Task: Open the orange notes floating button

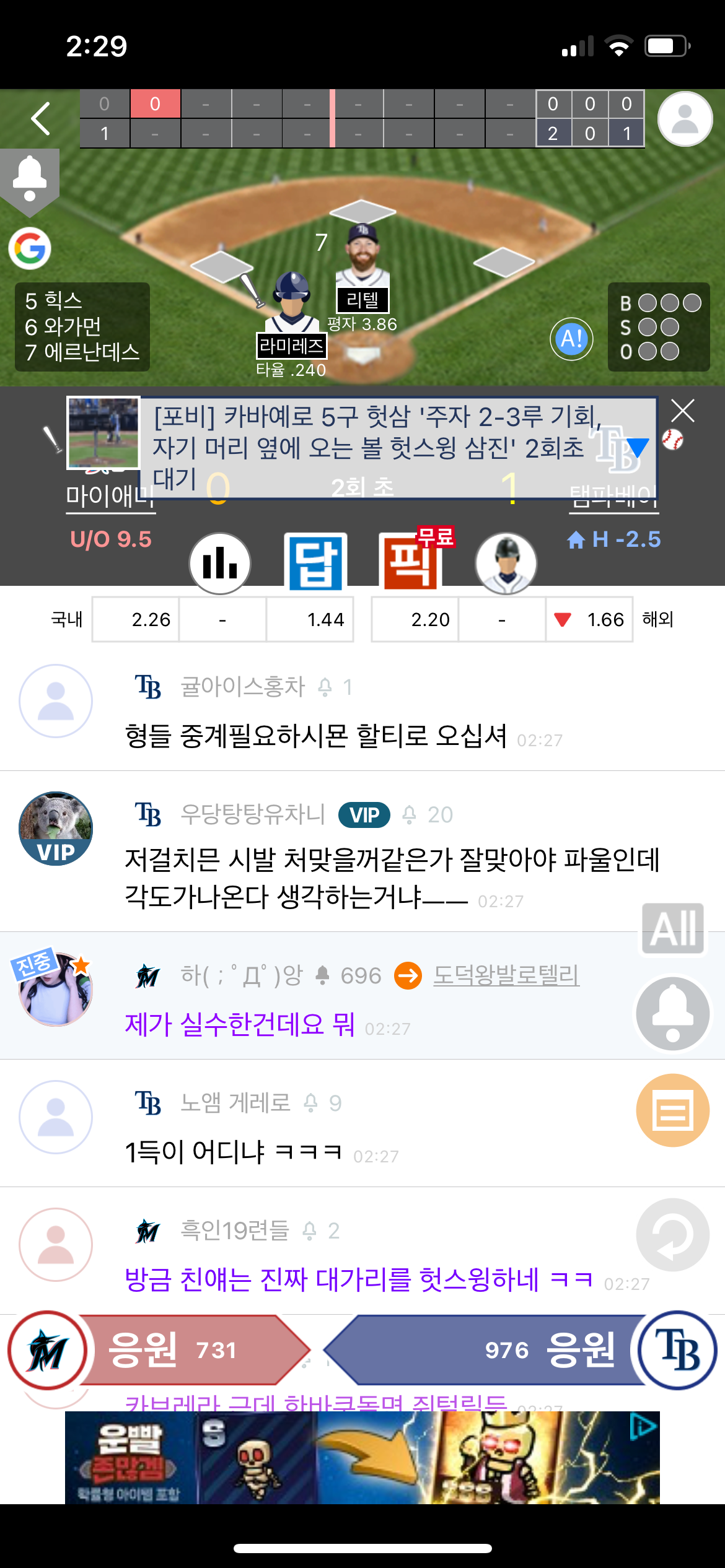Action: tap(673, 1110)
